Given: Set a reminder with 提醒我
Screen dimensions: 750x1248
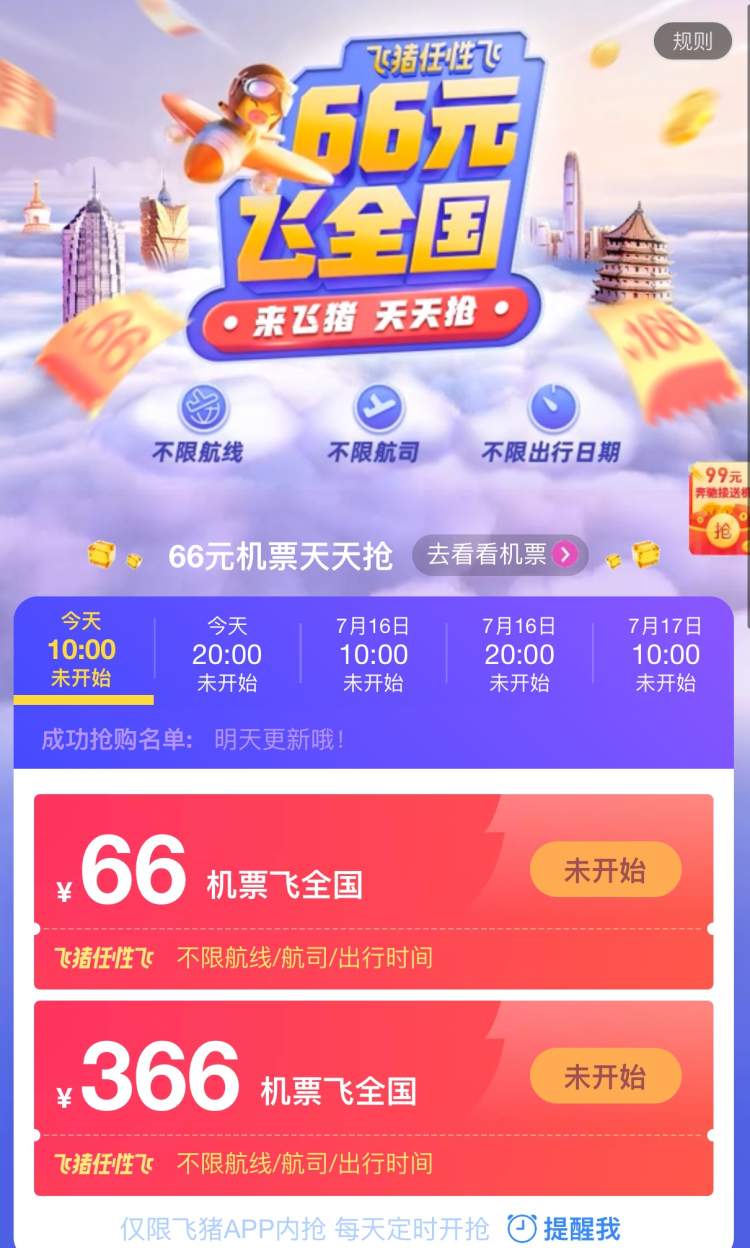Looking at the screenshot, I should pyautogui.click(x=564, y=1228).
